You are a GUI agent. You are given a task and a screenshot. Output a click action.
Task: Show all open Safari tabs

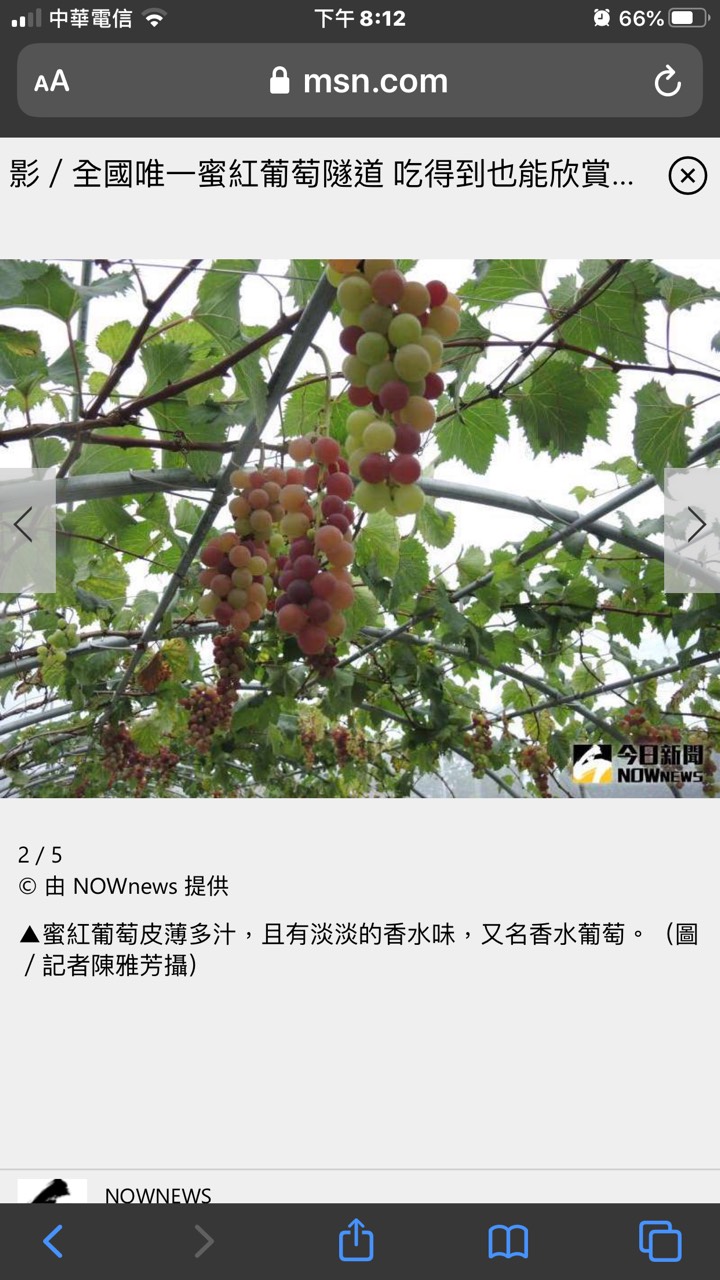[x=660, y=1241]
